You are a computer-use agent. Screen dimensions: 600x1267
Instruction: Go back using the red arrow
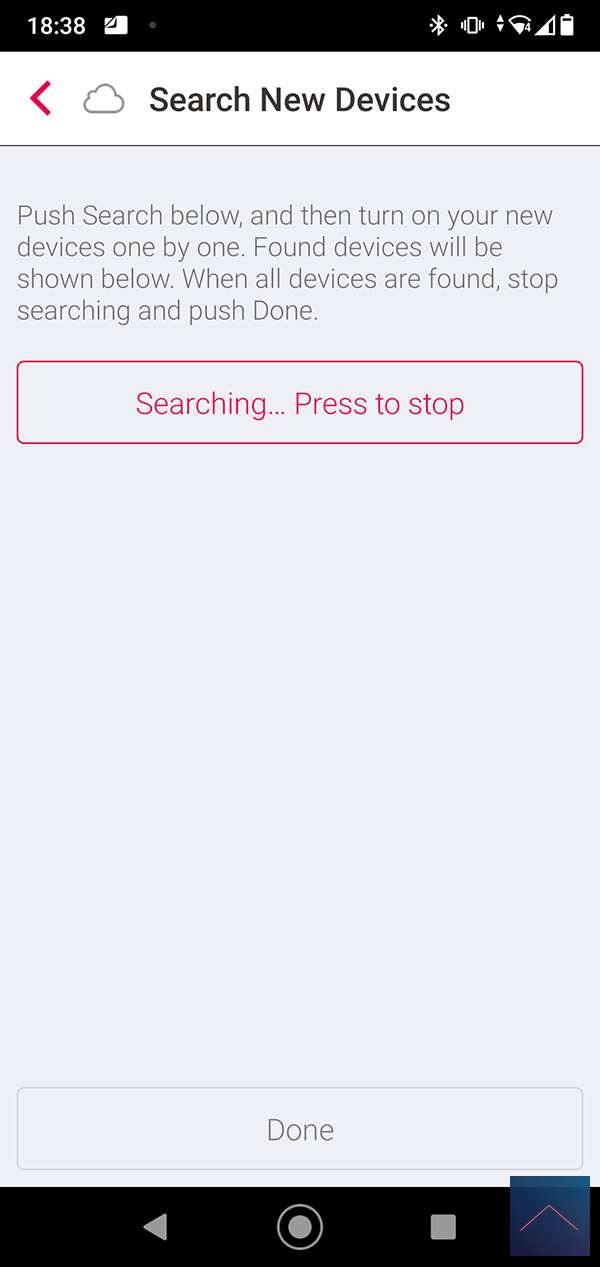40,99
